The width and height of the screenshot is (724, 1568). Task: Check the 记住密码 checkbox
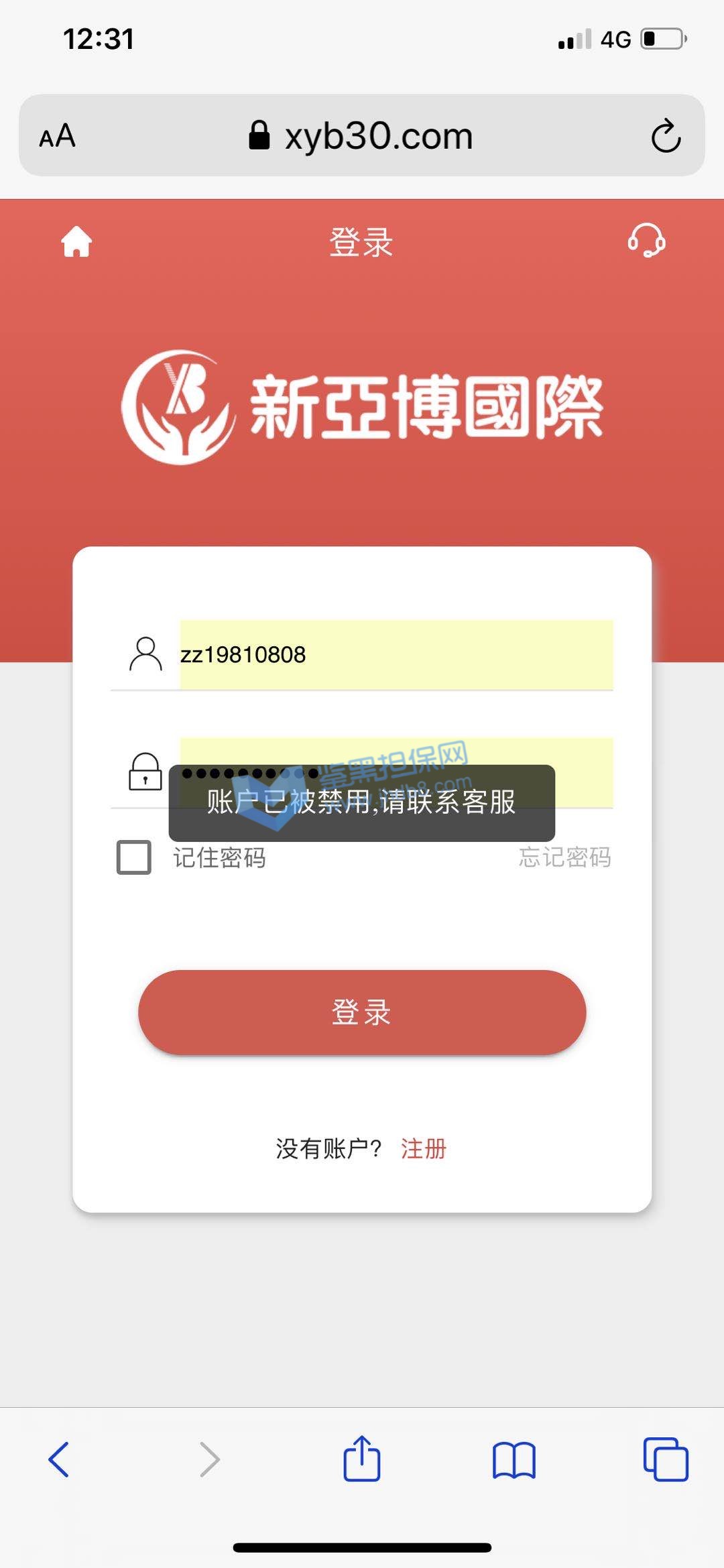(x=134, y=857)
